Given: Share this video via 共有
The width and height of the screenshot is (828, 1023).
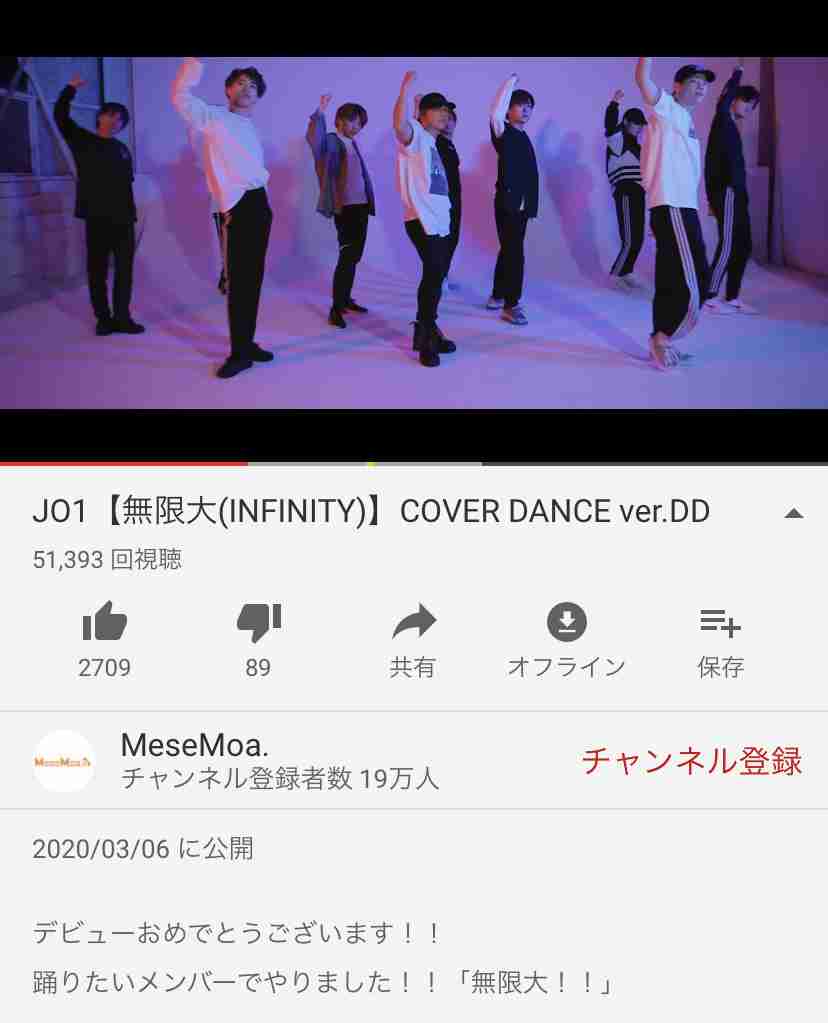Looking at the screenshot, I should click(x=413, y=624).
